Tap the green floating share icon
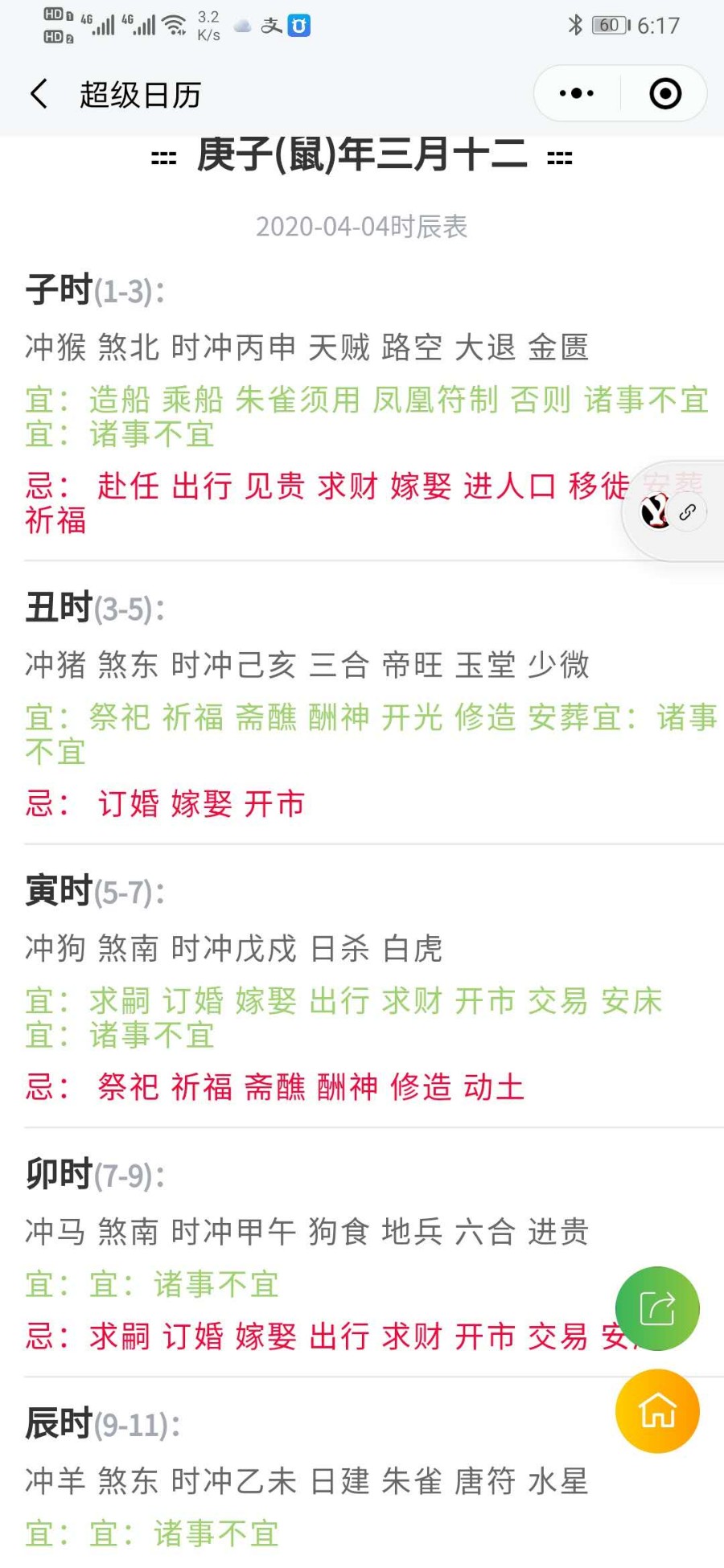Viewport: 724px width, 1568px height. [657, 1308]
